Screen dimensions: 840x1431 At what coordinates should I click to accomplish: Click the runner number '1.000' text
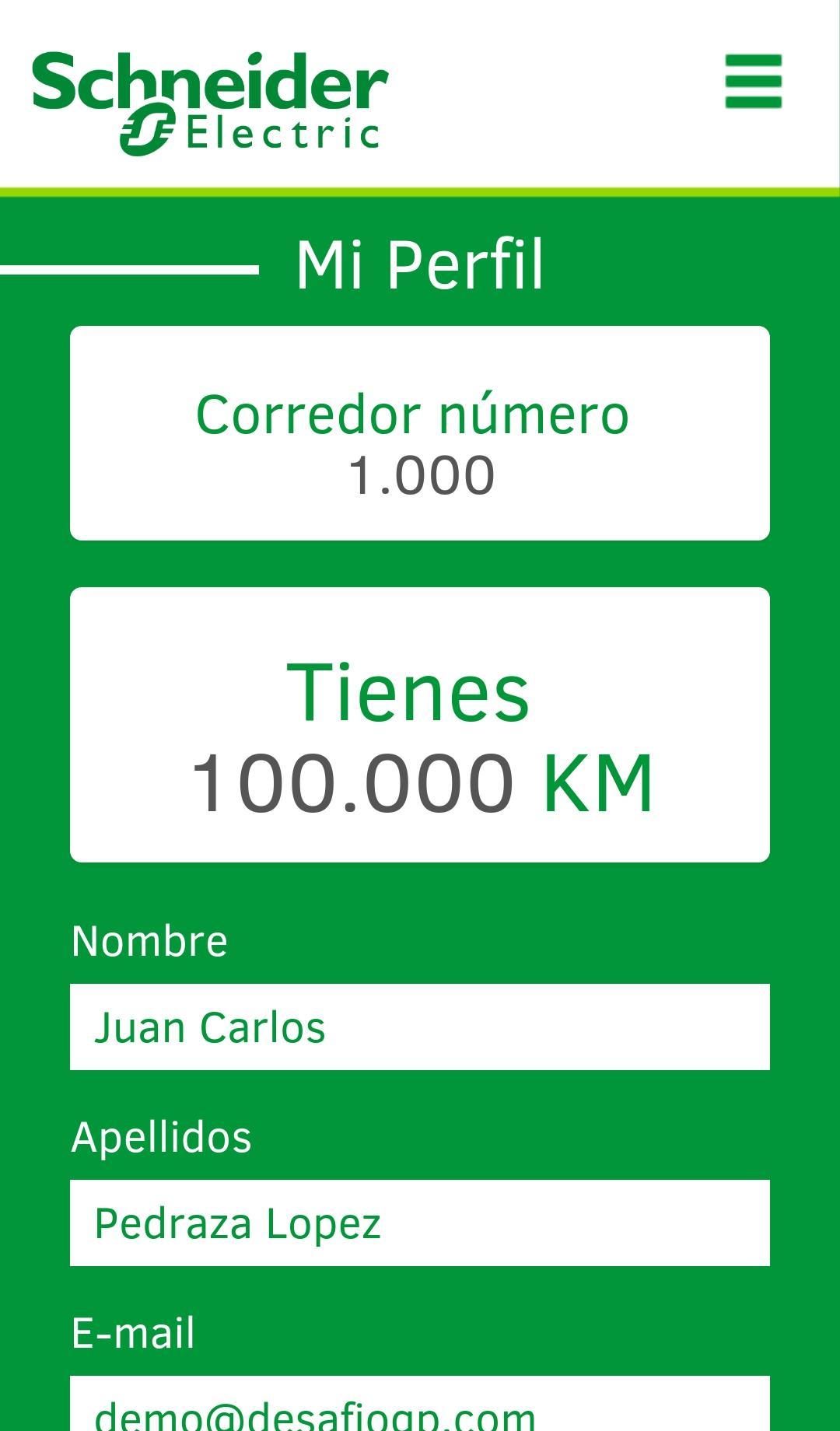[x=423, y=472]
